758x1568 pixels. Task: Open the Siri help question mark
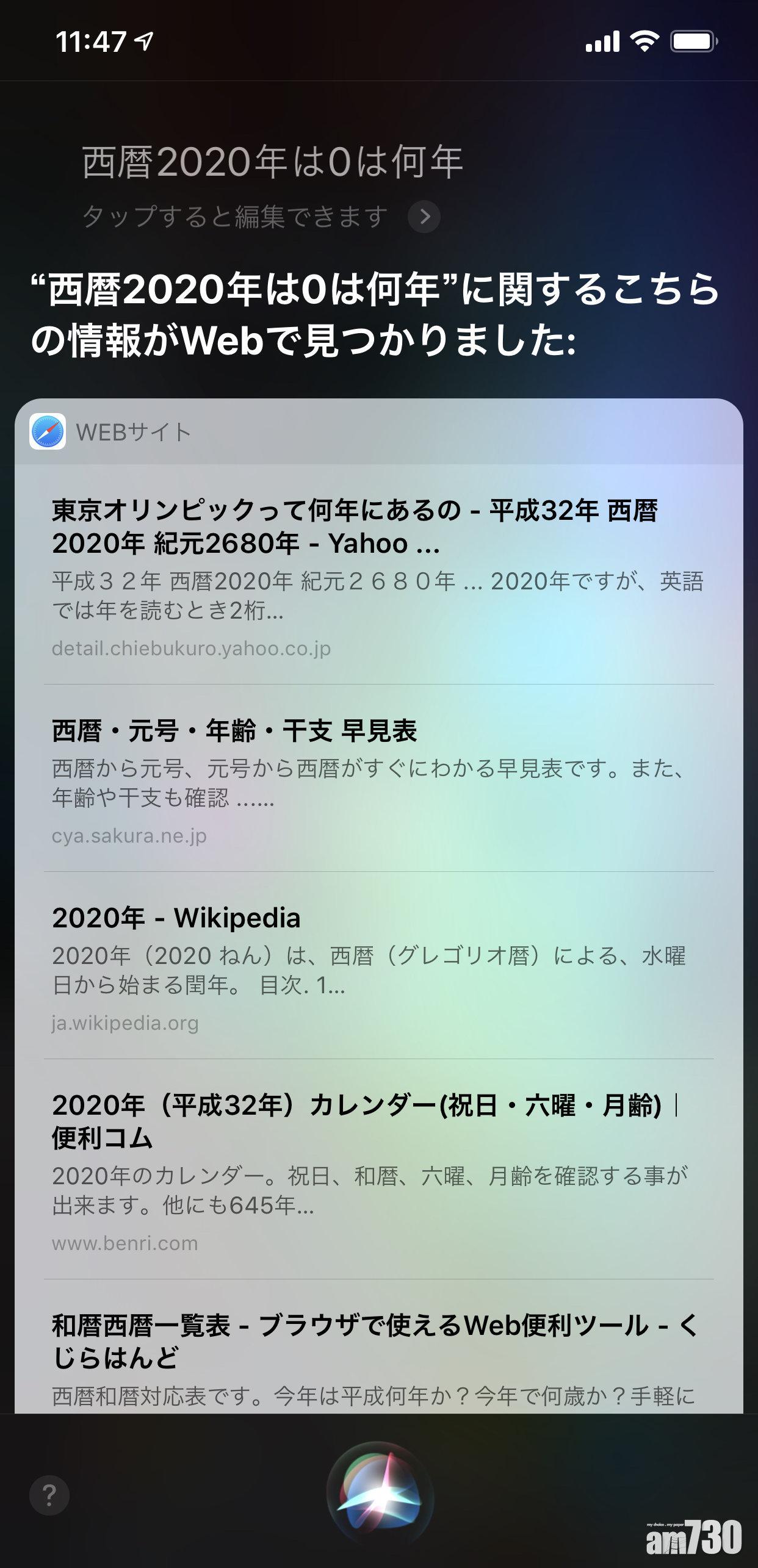(x=49, y=1495)
